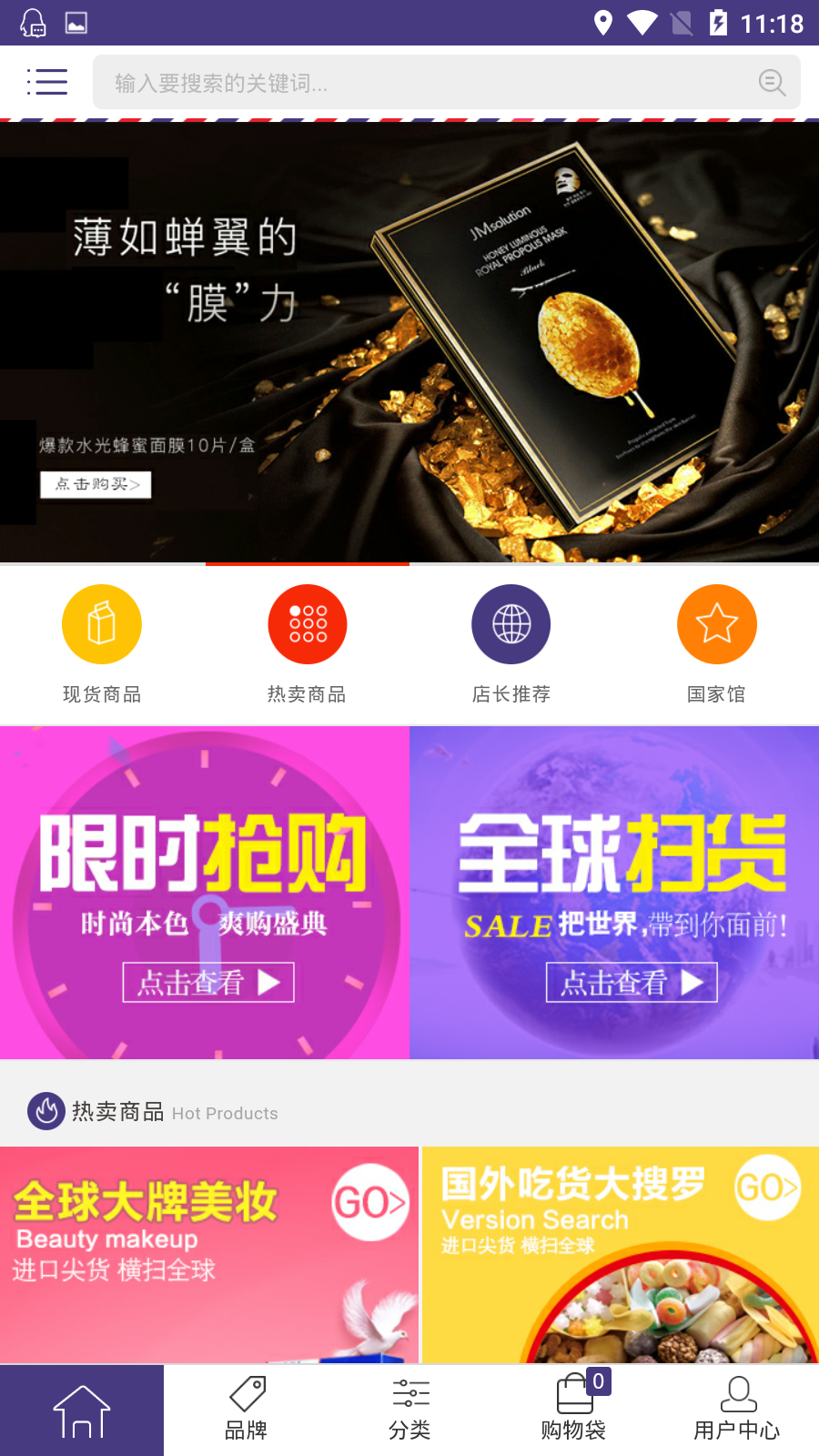Screen dimensions: 819x1456
Task: Switch to 用户中心 tab
Action: point(737,1410)
